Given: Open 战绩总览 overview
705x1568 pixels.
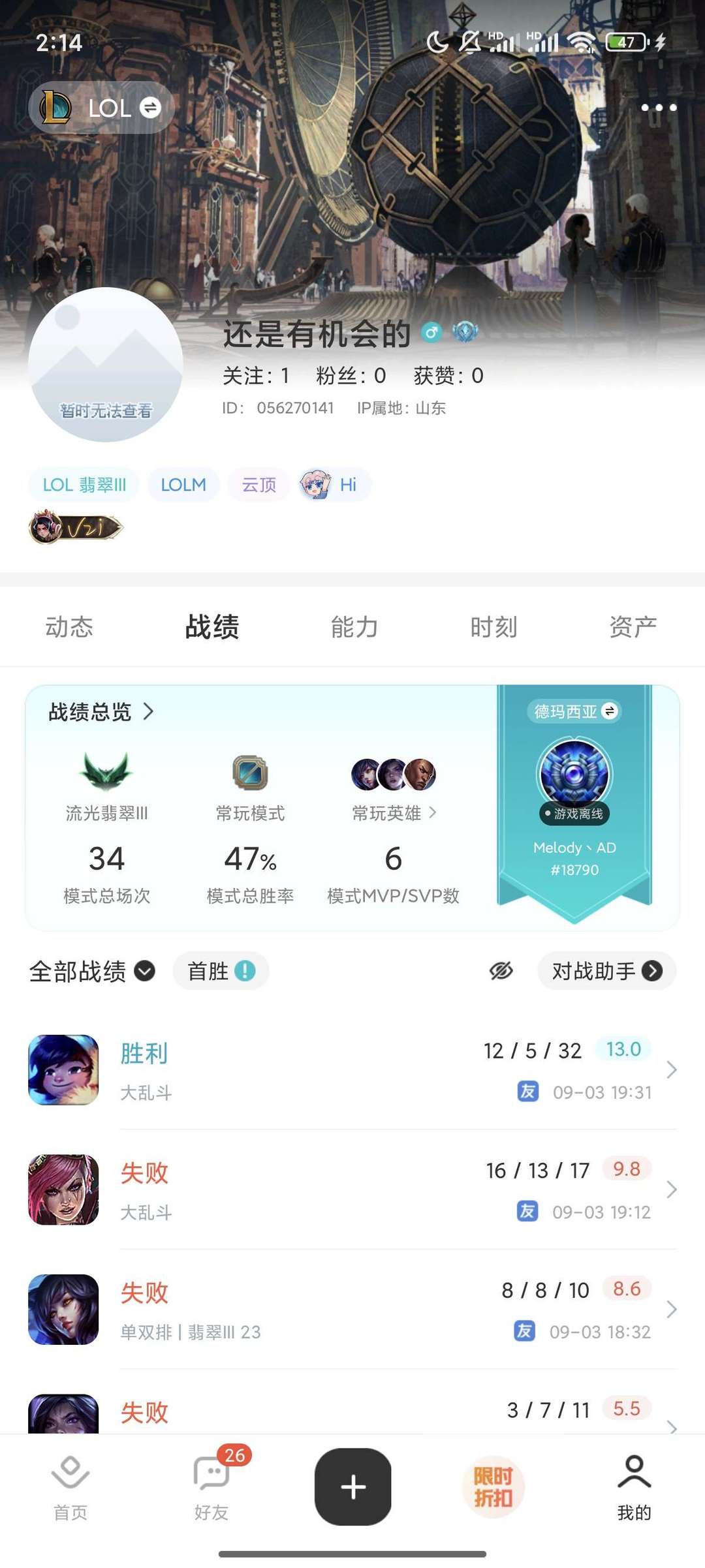Looking at the screenshot, I should tap(101, 711).
